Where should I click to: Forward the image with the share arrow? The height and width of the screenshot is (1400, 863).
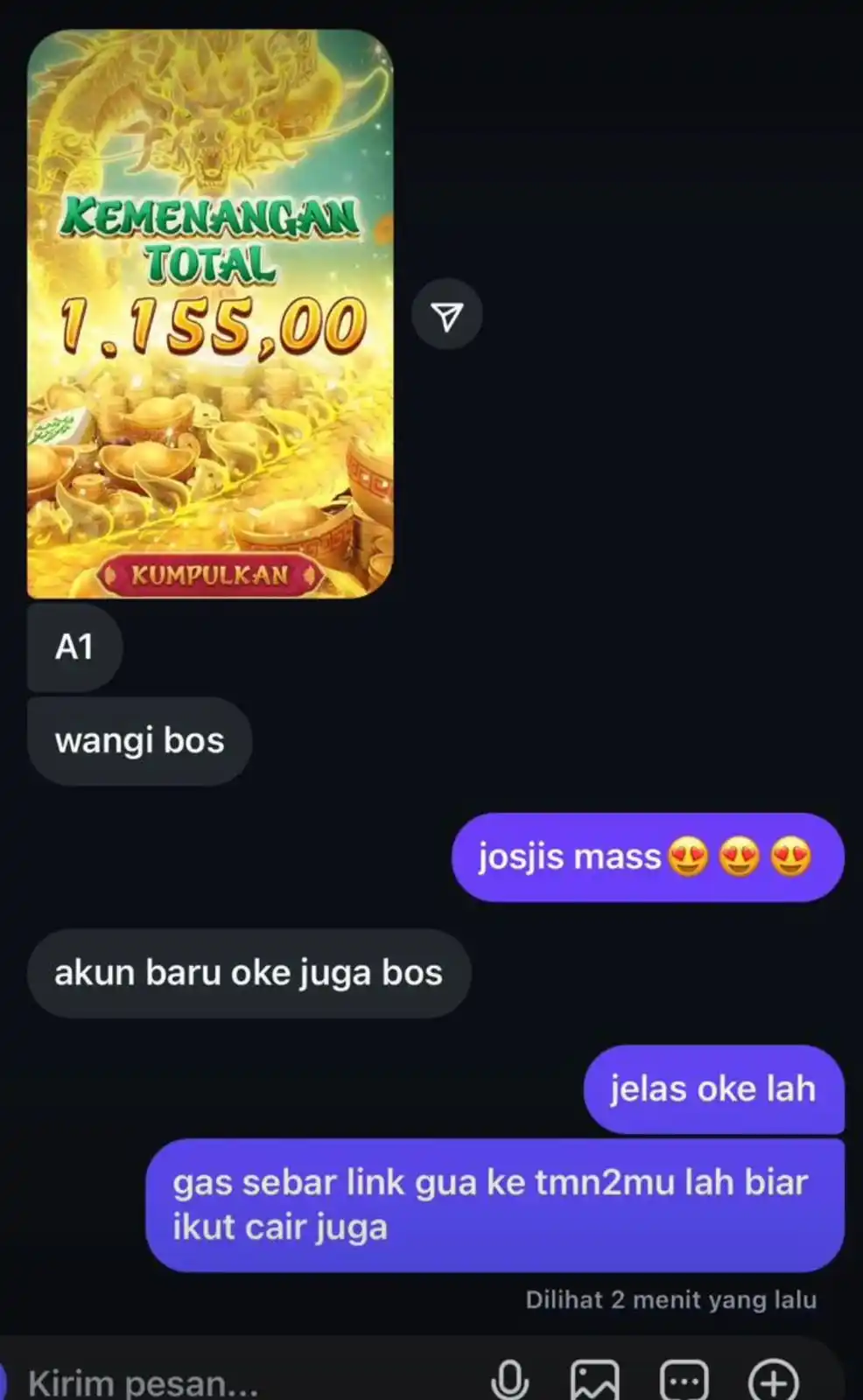[447, 316]
